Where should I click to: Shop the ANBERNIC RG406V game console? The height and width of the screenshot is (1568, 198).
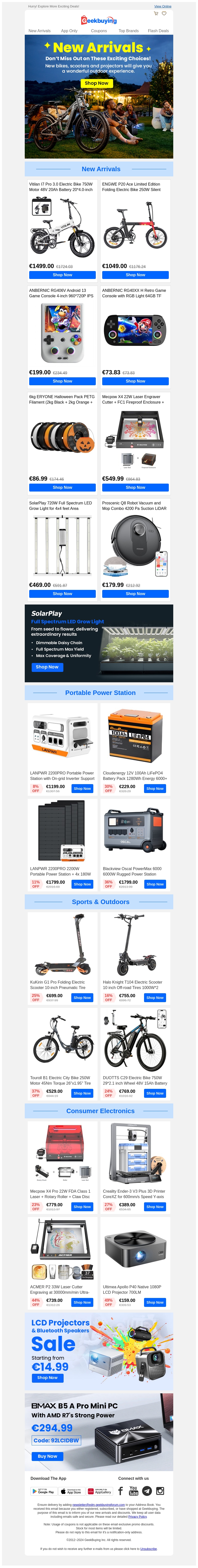pos(62,381)
